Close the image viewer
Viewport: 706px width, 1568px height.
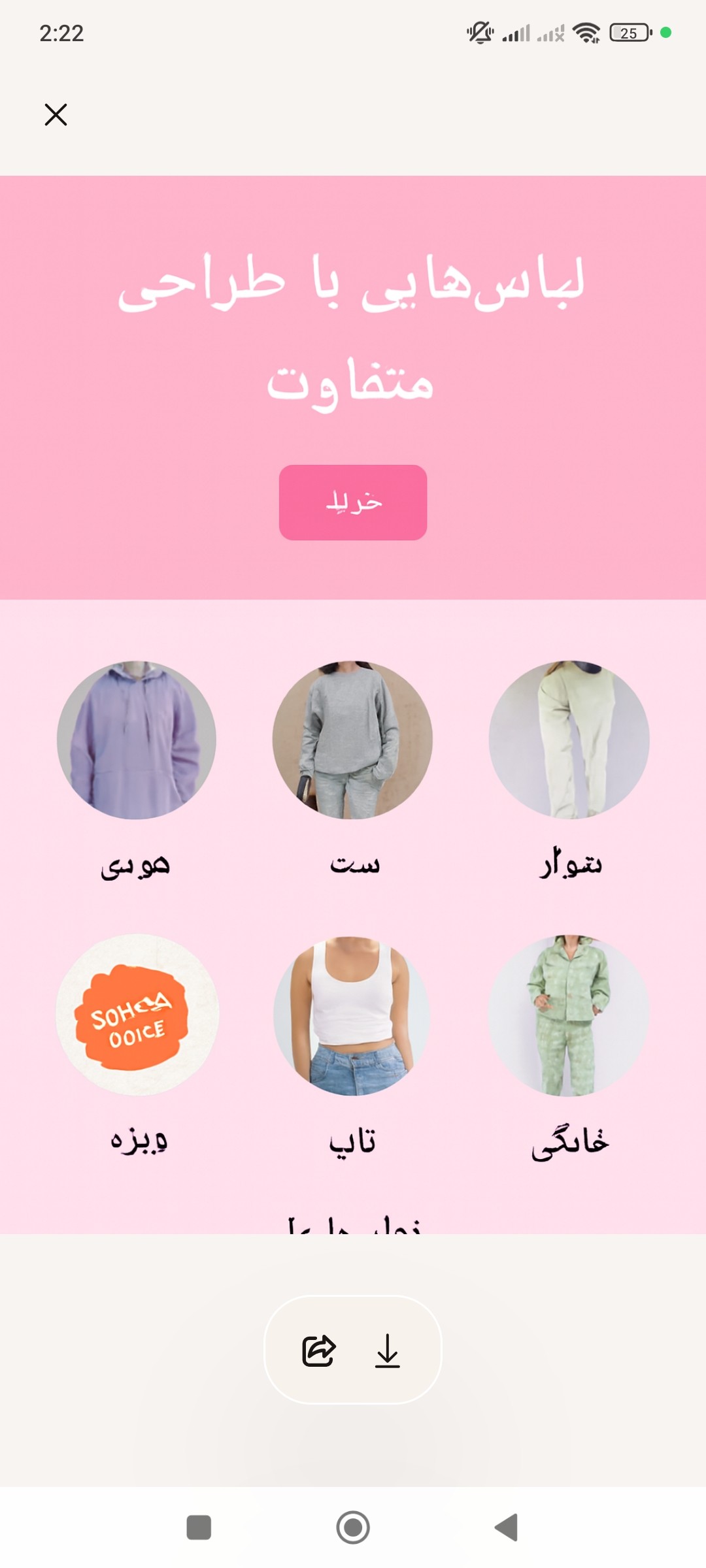(x=56, y=114)
